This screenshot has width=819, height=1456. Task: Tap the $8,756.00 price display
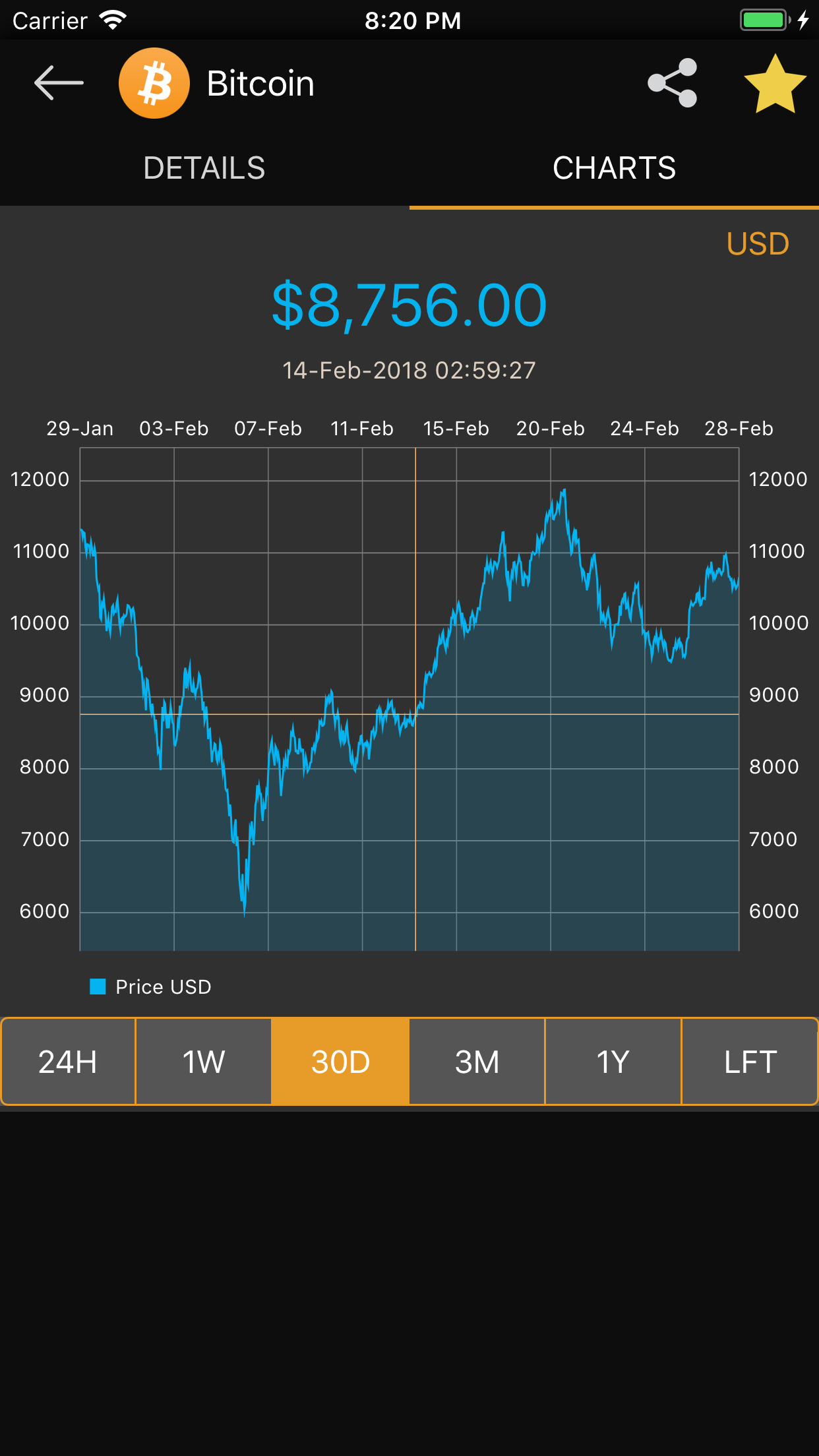click(x=409, y=305)
